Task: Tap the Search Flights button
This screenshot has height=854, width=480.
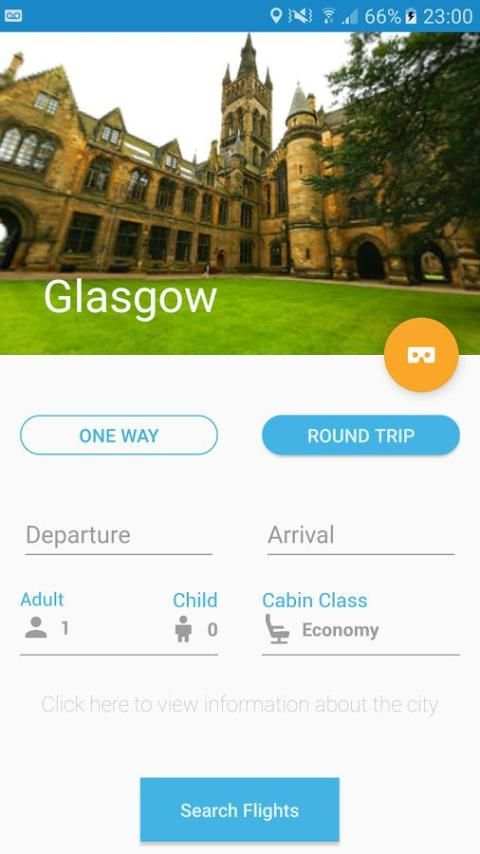Action: coord(240,810)
